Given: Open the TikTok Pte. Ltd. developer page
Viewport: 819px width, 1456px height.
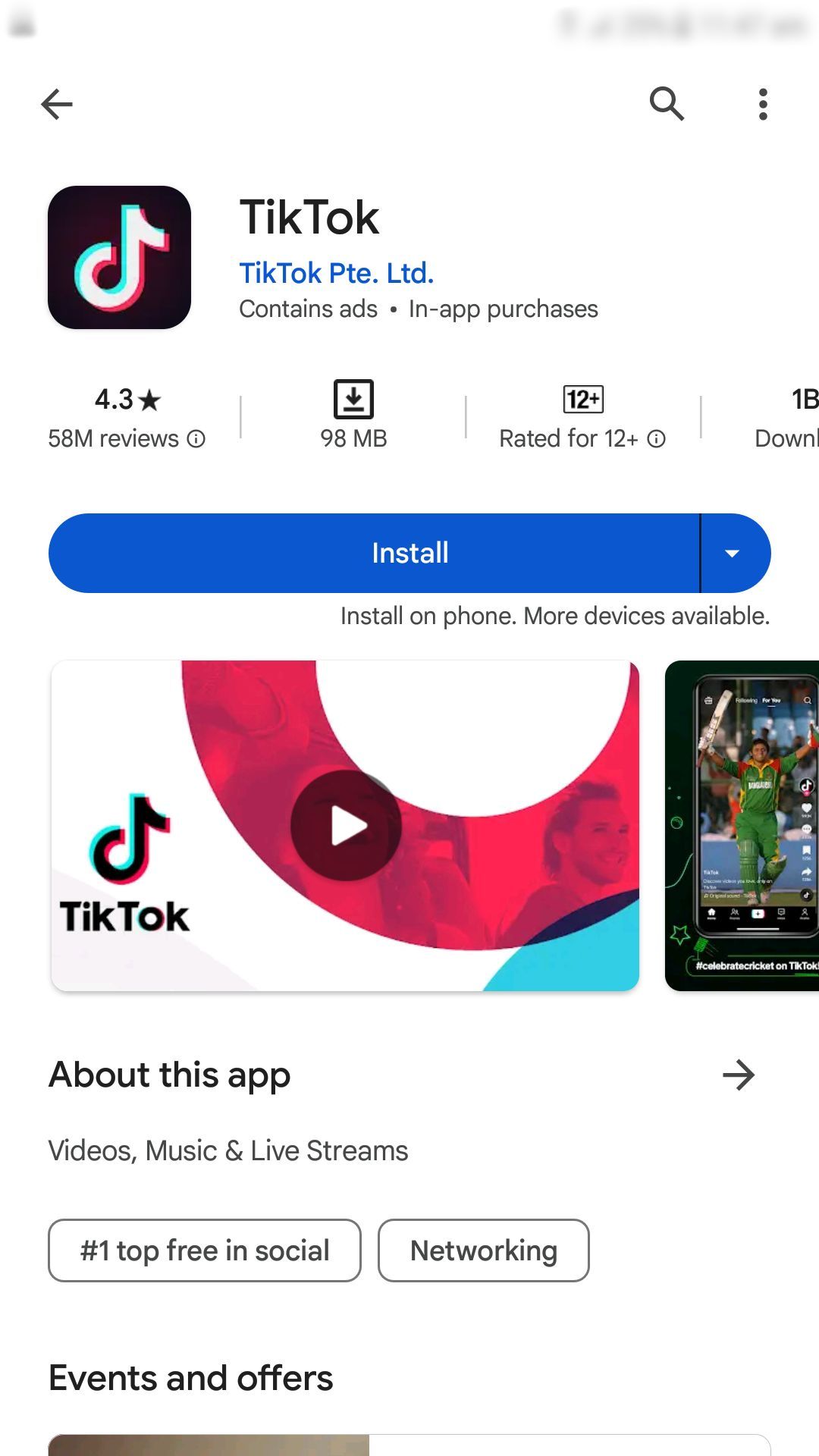Looking at the screenshot, I should [x=336, y=273].
